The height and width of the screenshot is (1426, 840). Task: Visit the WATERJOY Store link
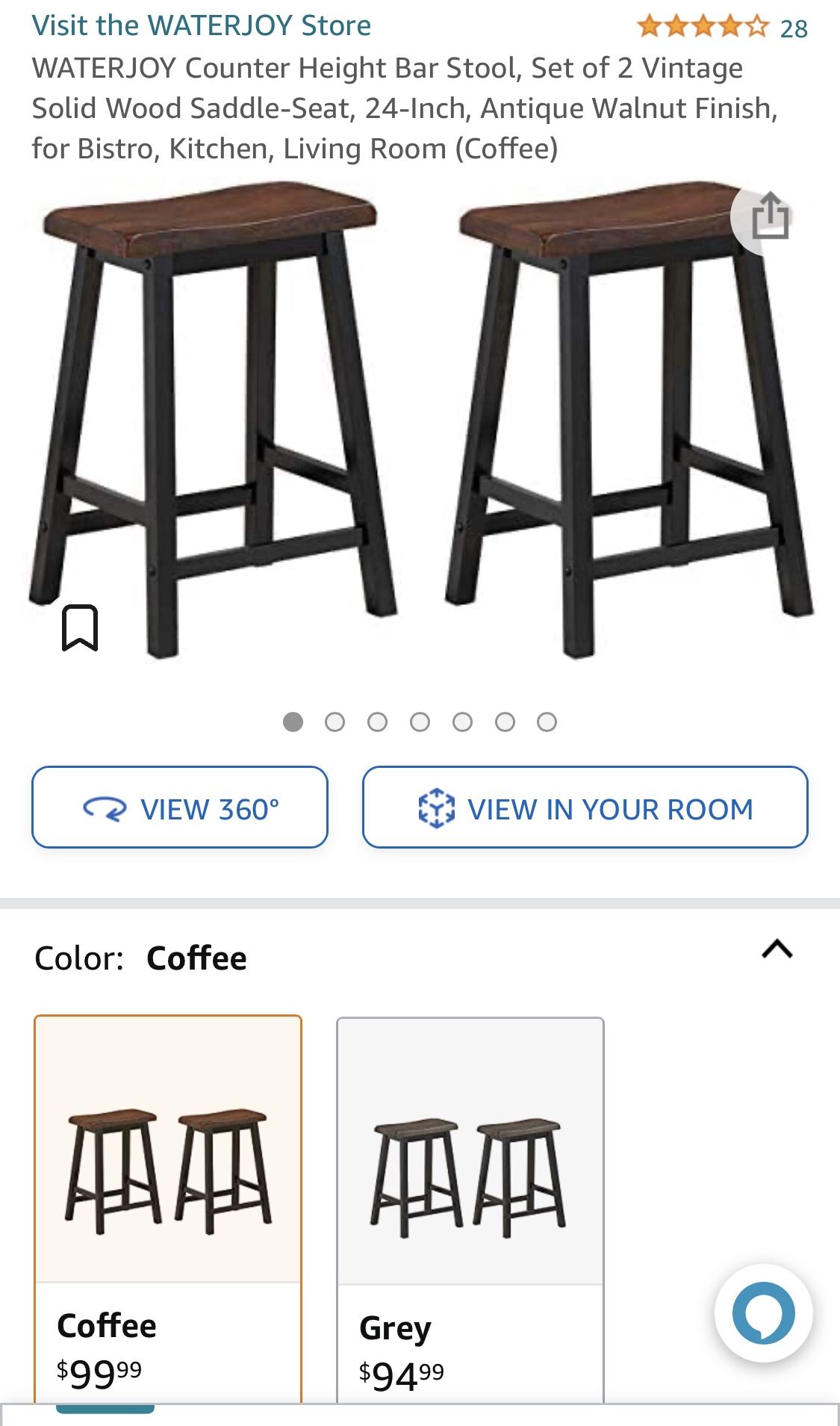point(201,25)
